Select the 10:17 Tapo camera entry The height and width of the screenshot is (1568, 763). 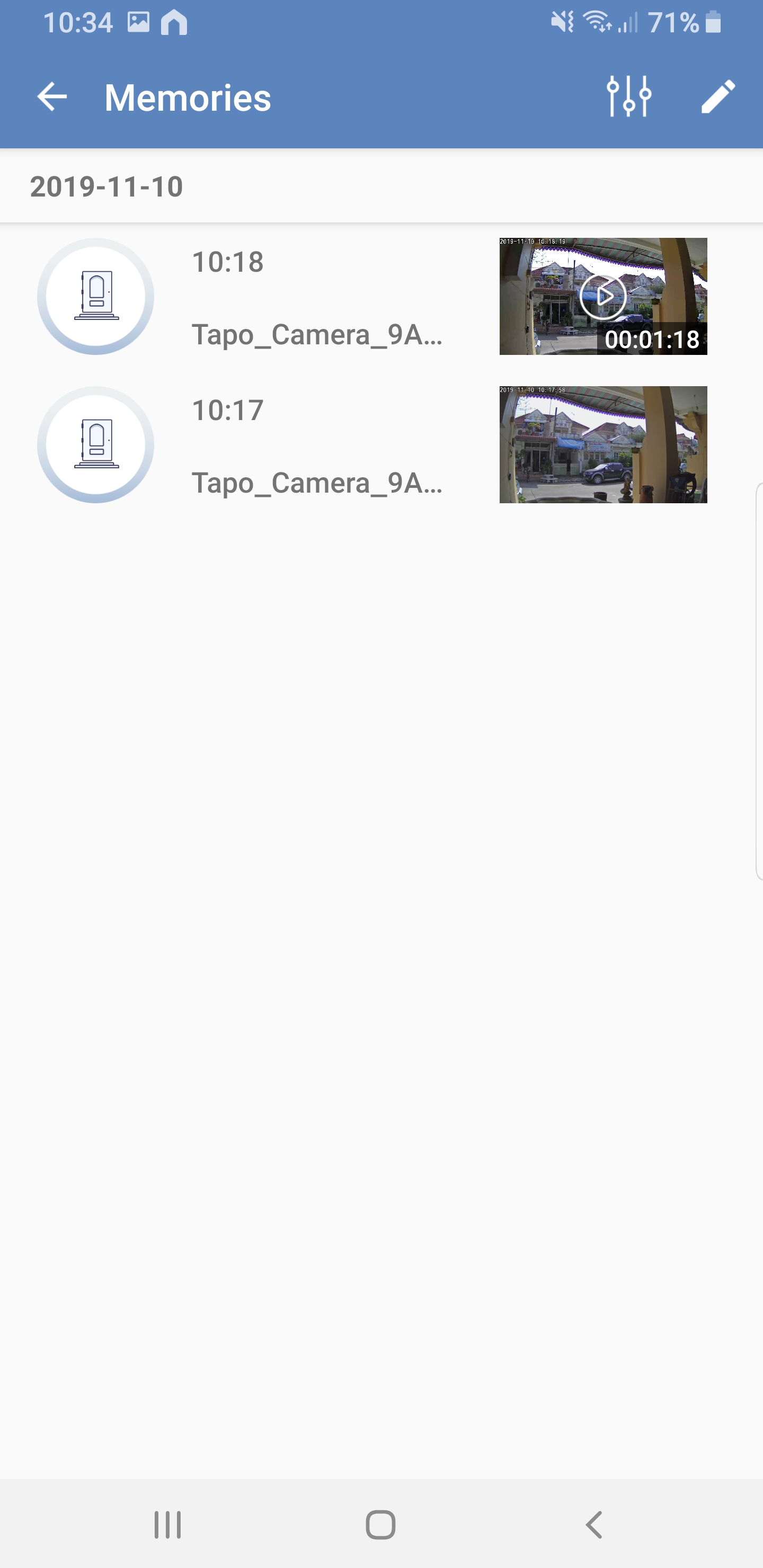317,446
